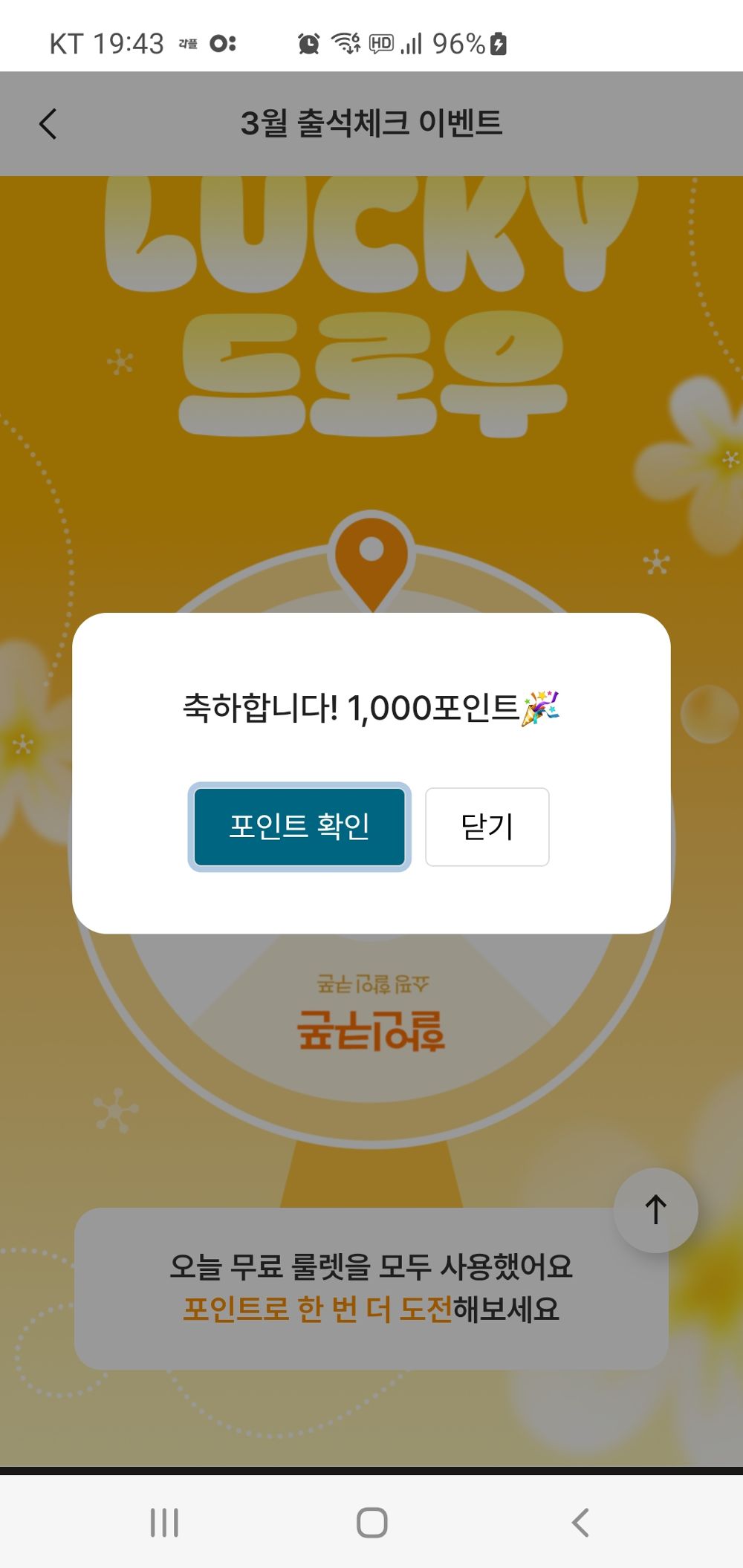Tap the charging battery icon

(x=497, y=45)
